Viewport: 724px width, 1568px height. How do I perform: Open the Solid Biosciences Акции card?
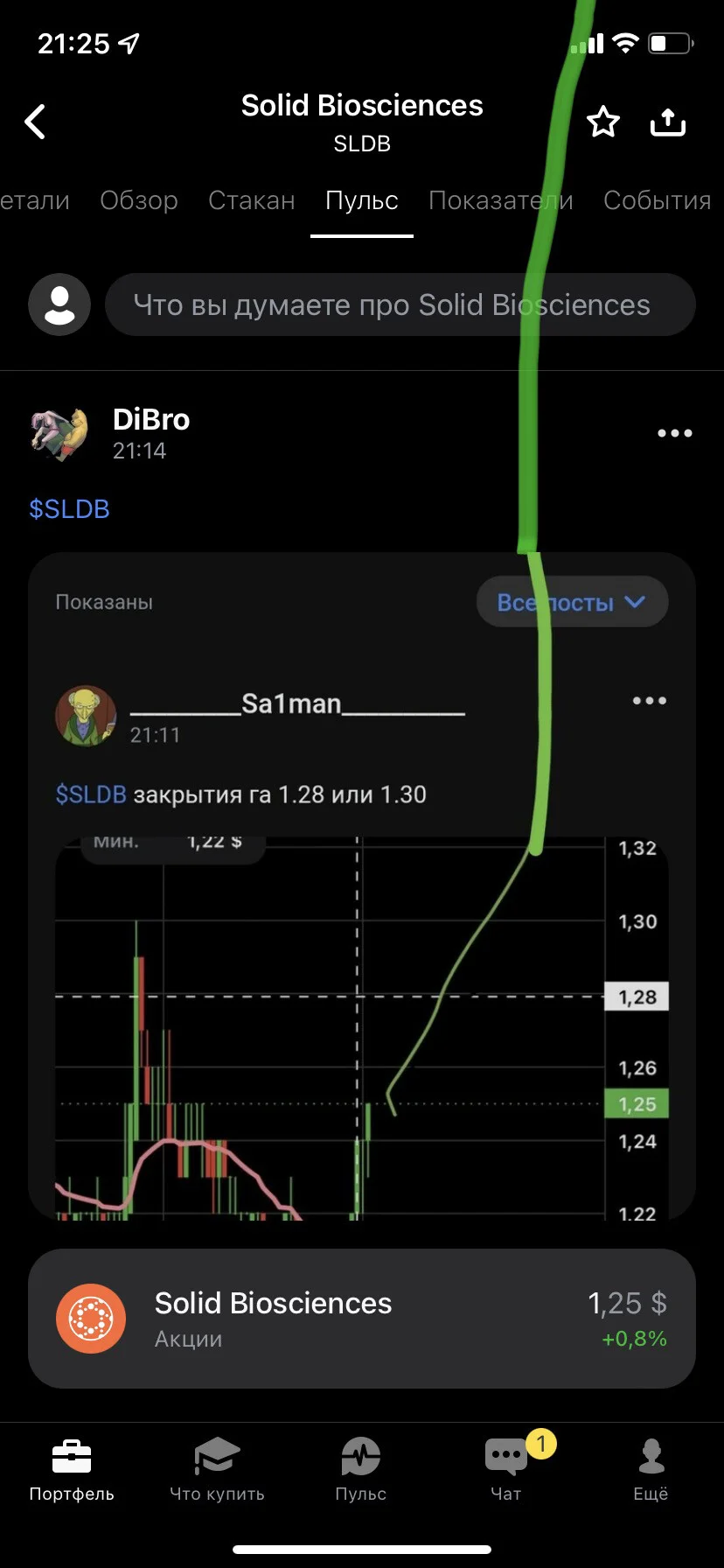click(x=362, y=1319)
